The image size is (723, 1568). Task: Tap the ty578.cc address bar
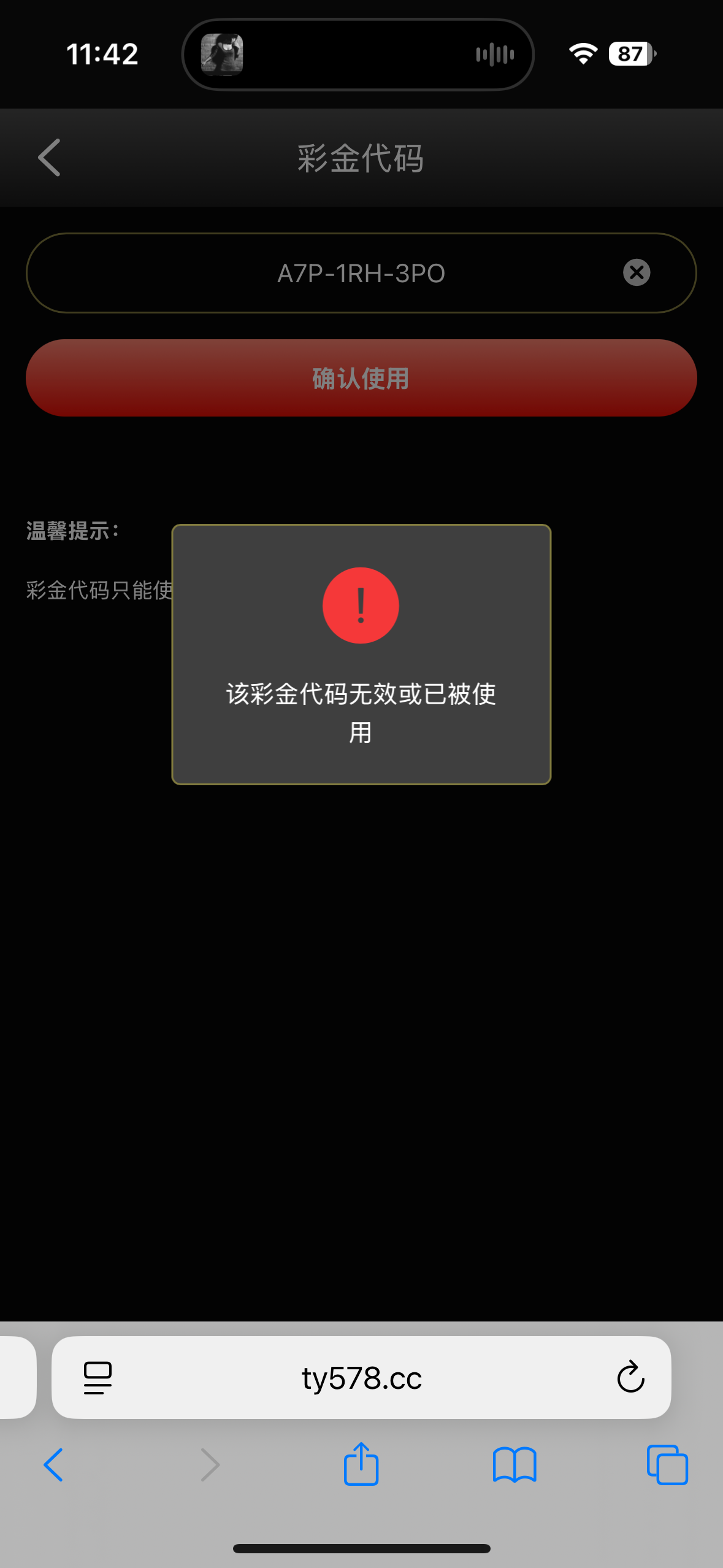(361, 1378)
